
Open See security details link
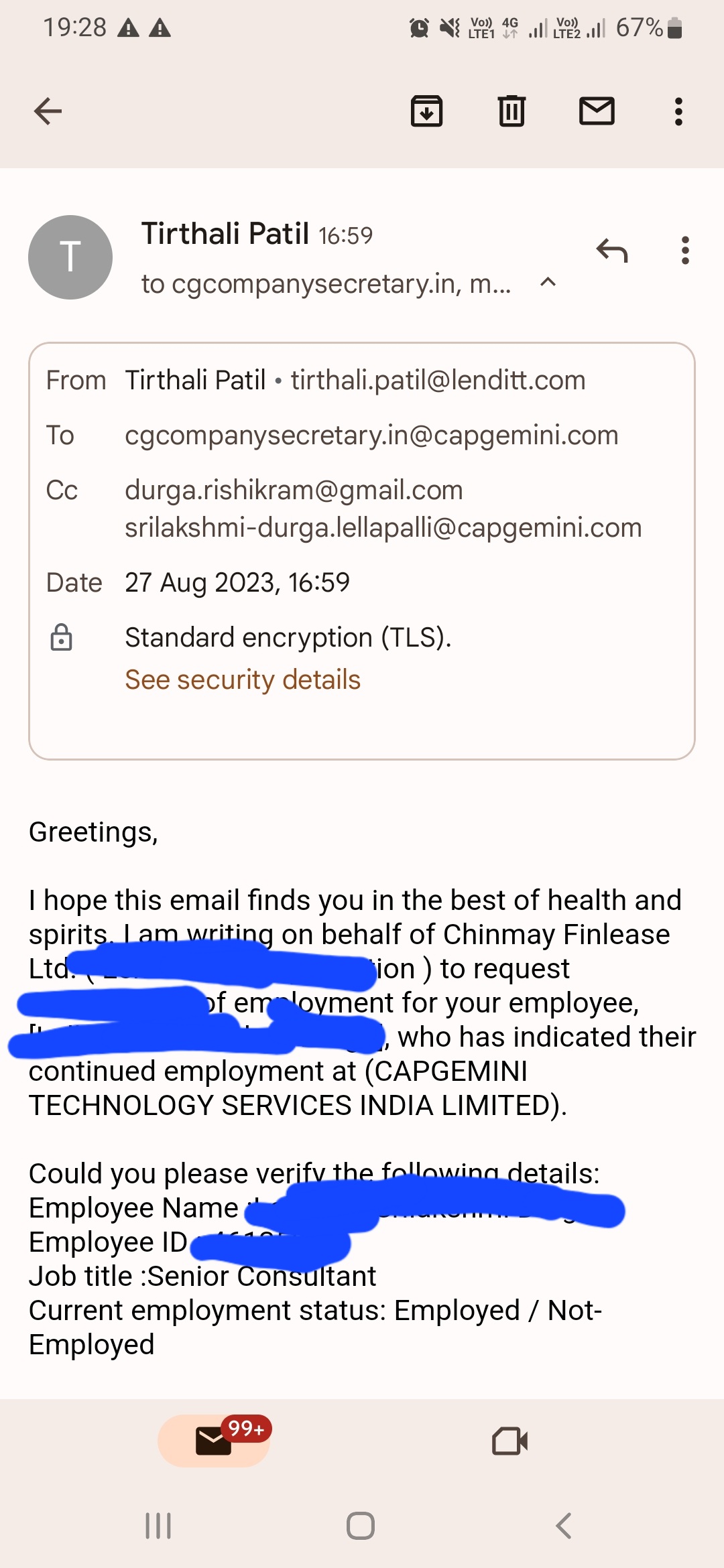tap(243, 679)
